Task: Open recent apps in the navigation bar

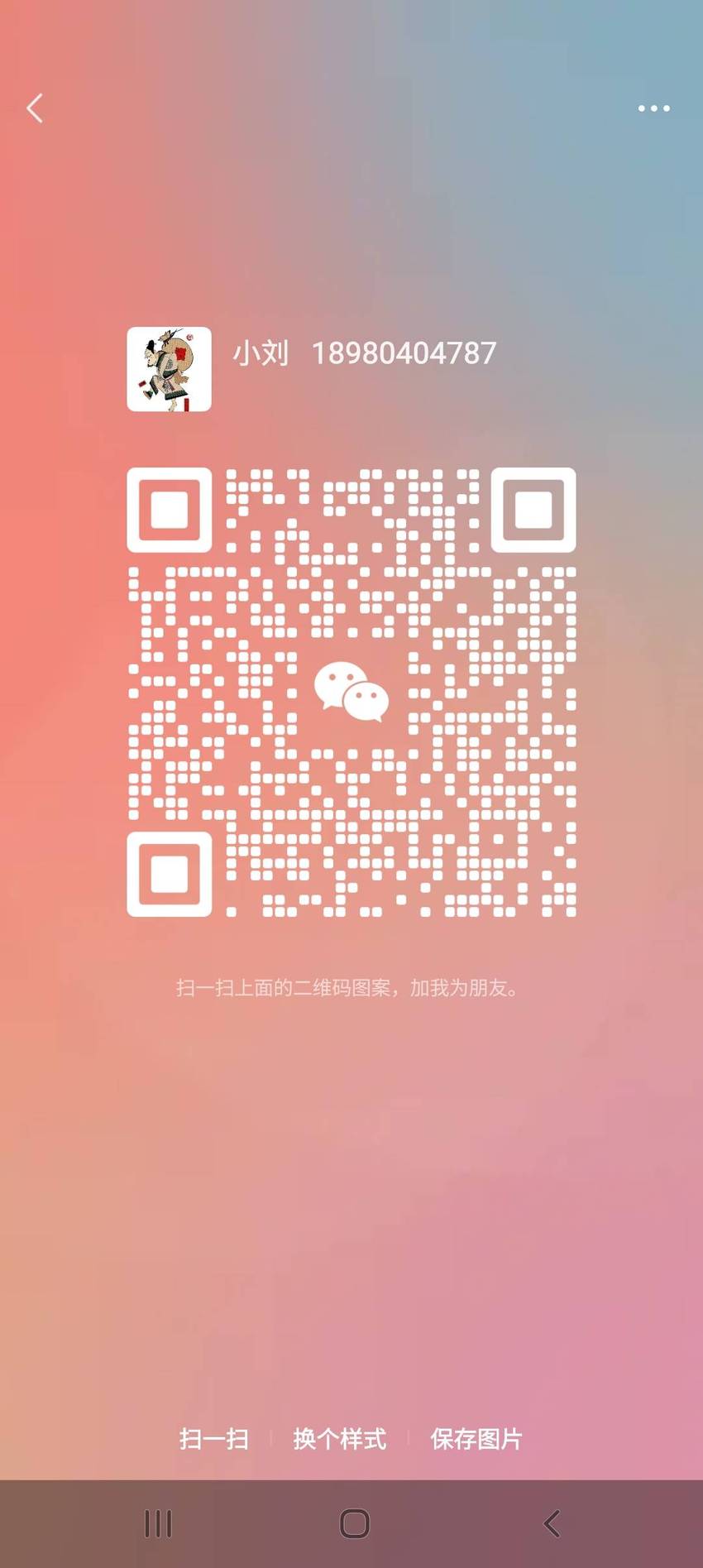Action: [158, 1523]
